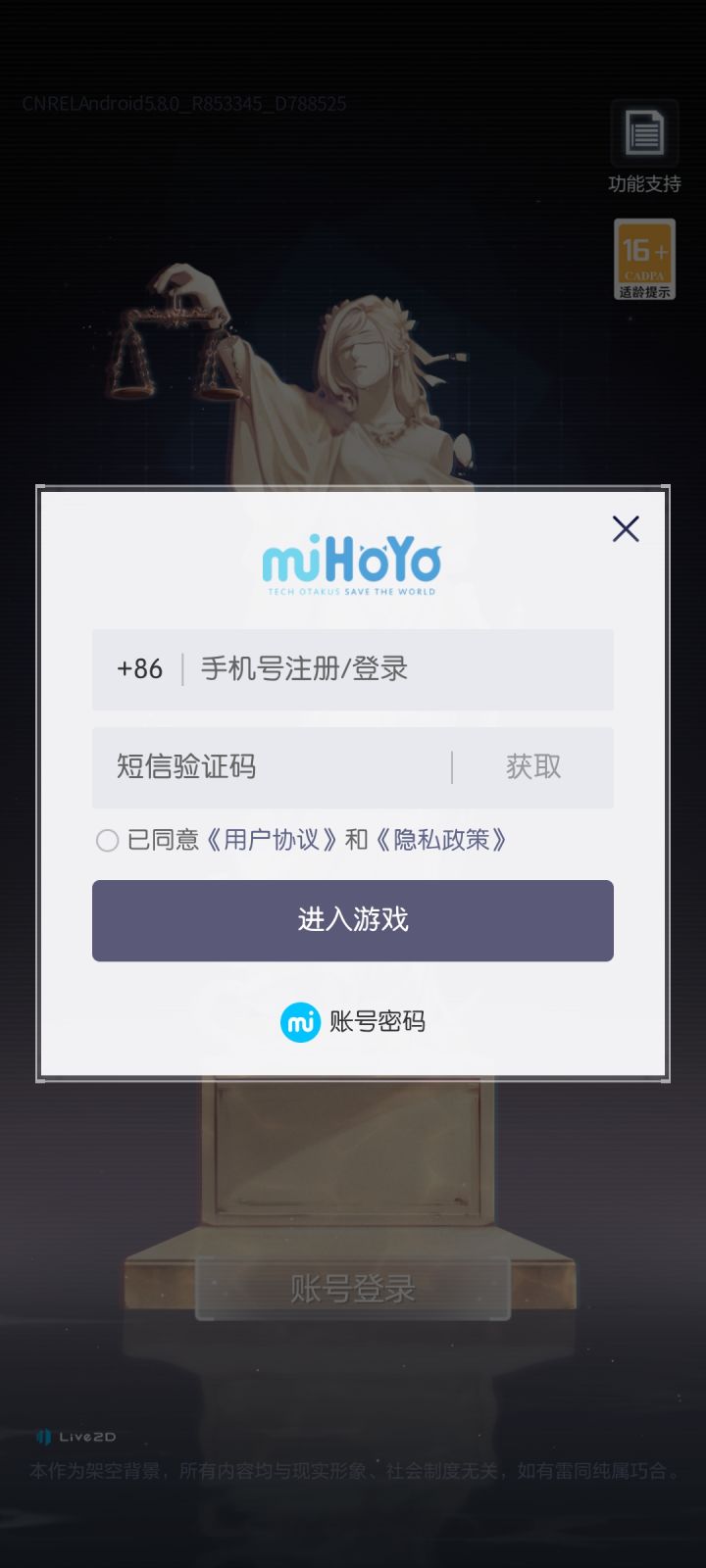The height and width of the screenshot is (1568, 706).
Task: Click the 16+ CADPA age rating icon
Action: (x=642, y=251)
